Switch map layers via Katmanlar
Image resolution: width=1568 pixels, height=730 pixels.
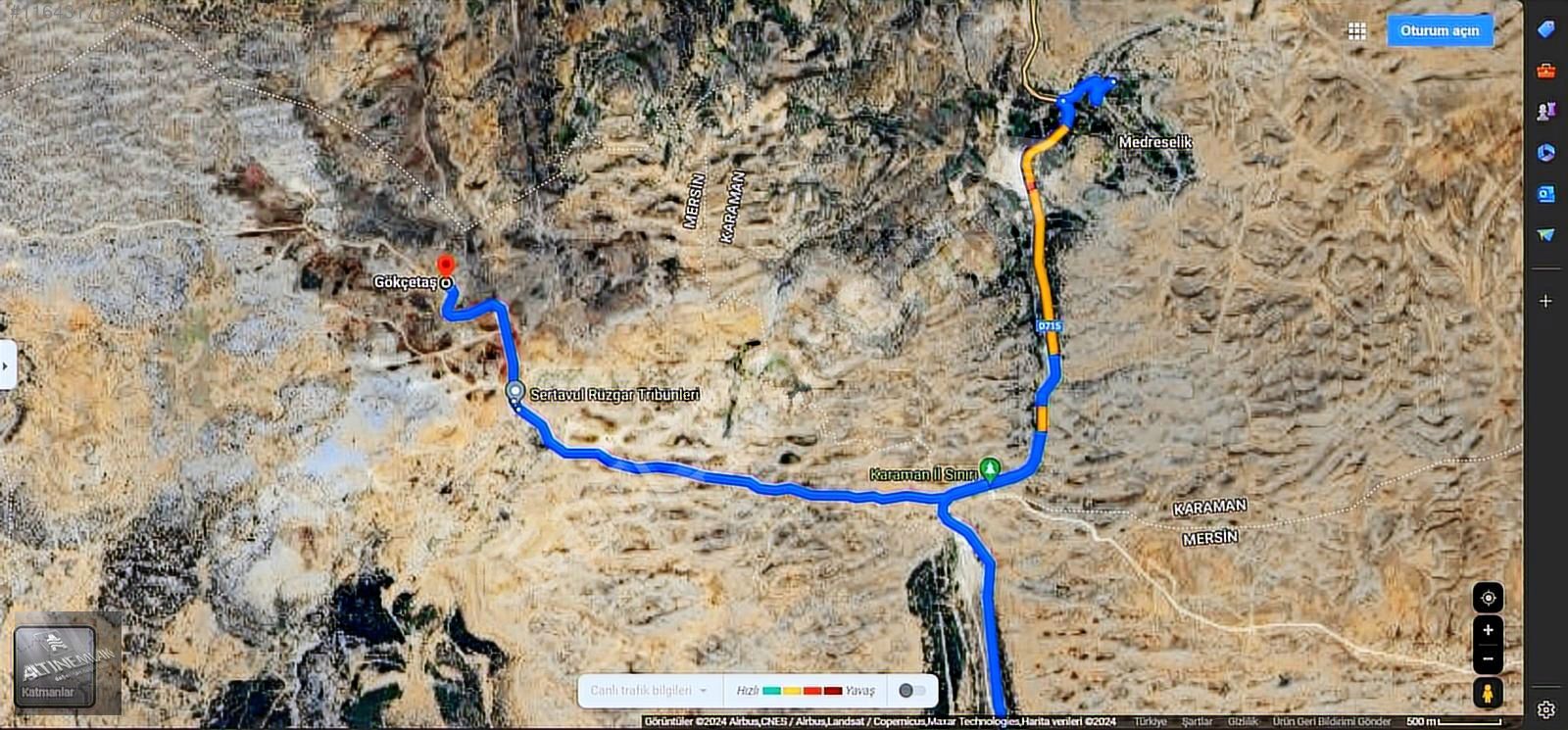[55, 666]
